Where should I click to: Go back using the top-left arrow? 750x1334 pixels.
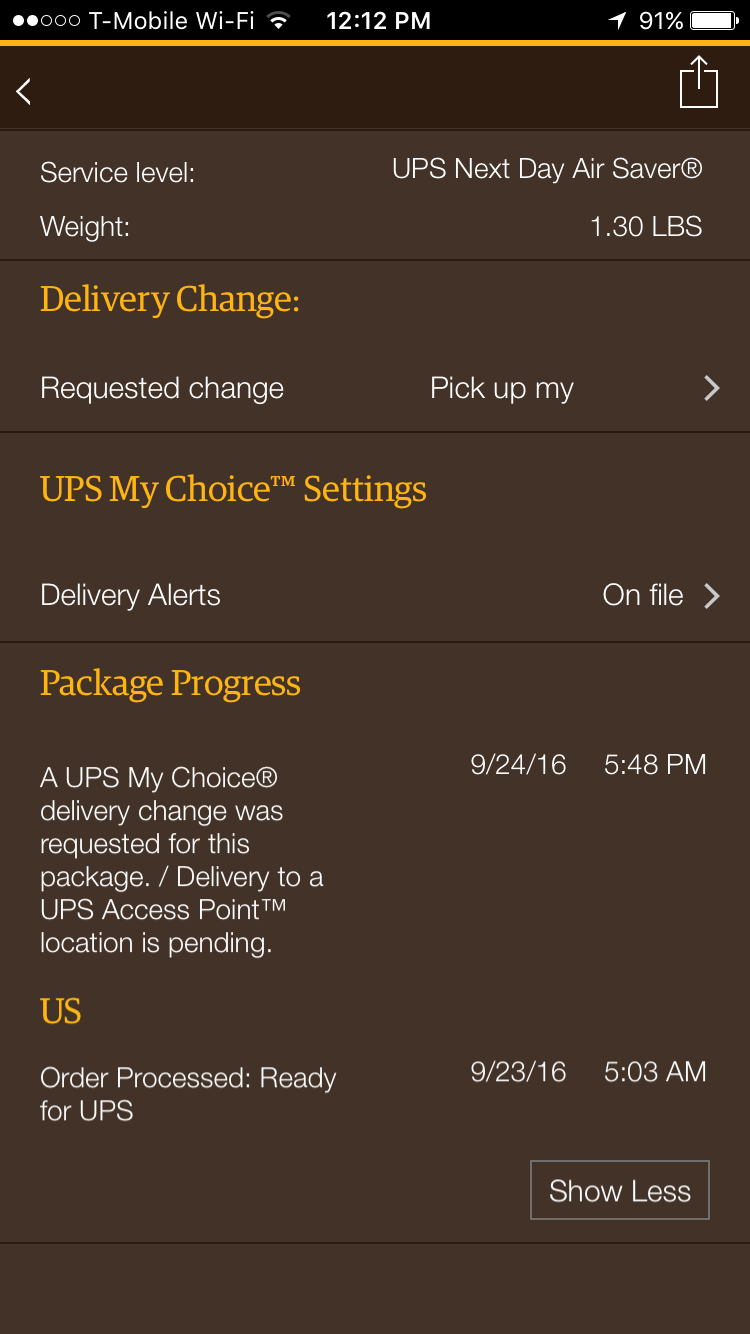(24, 91)
